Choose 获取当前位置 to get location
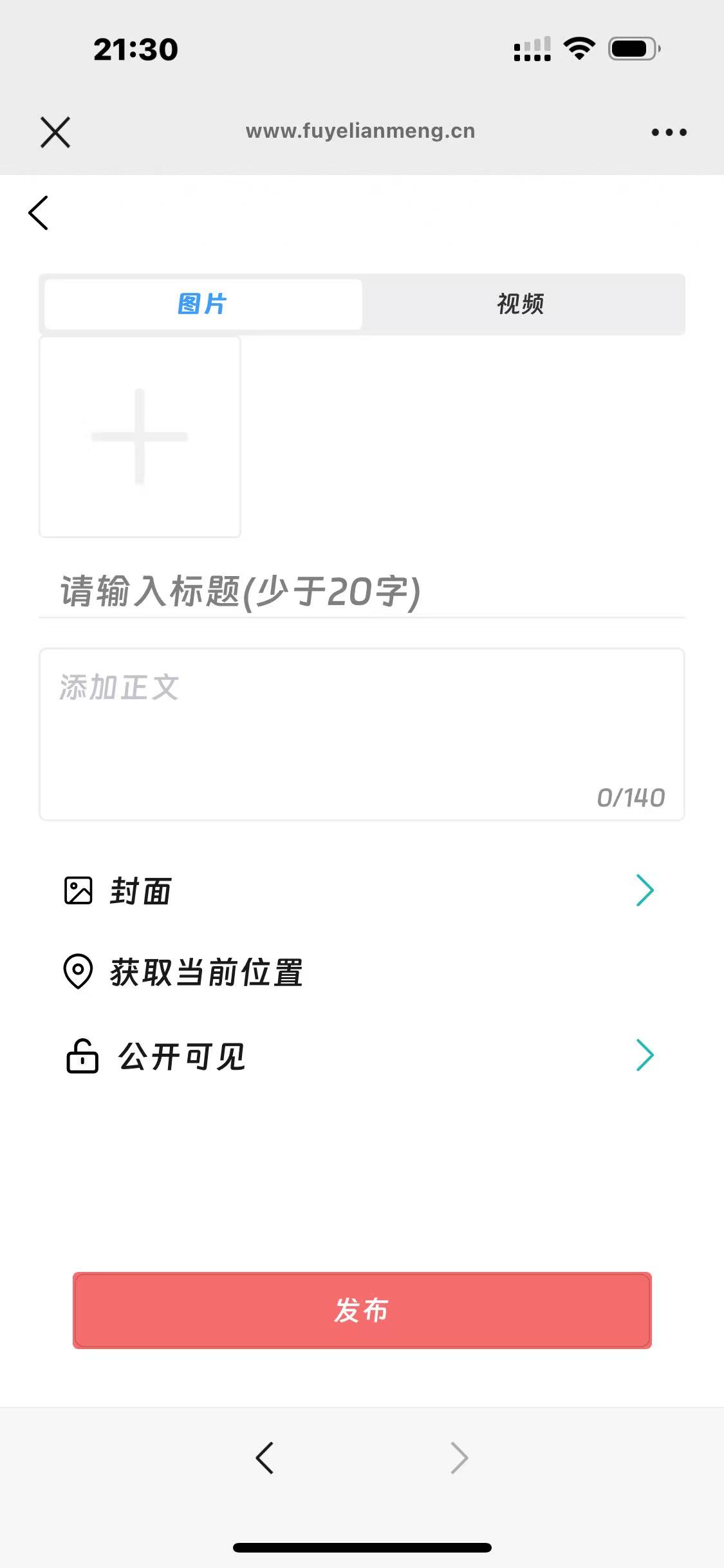 coord(206,972)
